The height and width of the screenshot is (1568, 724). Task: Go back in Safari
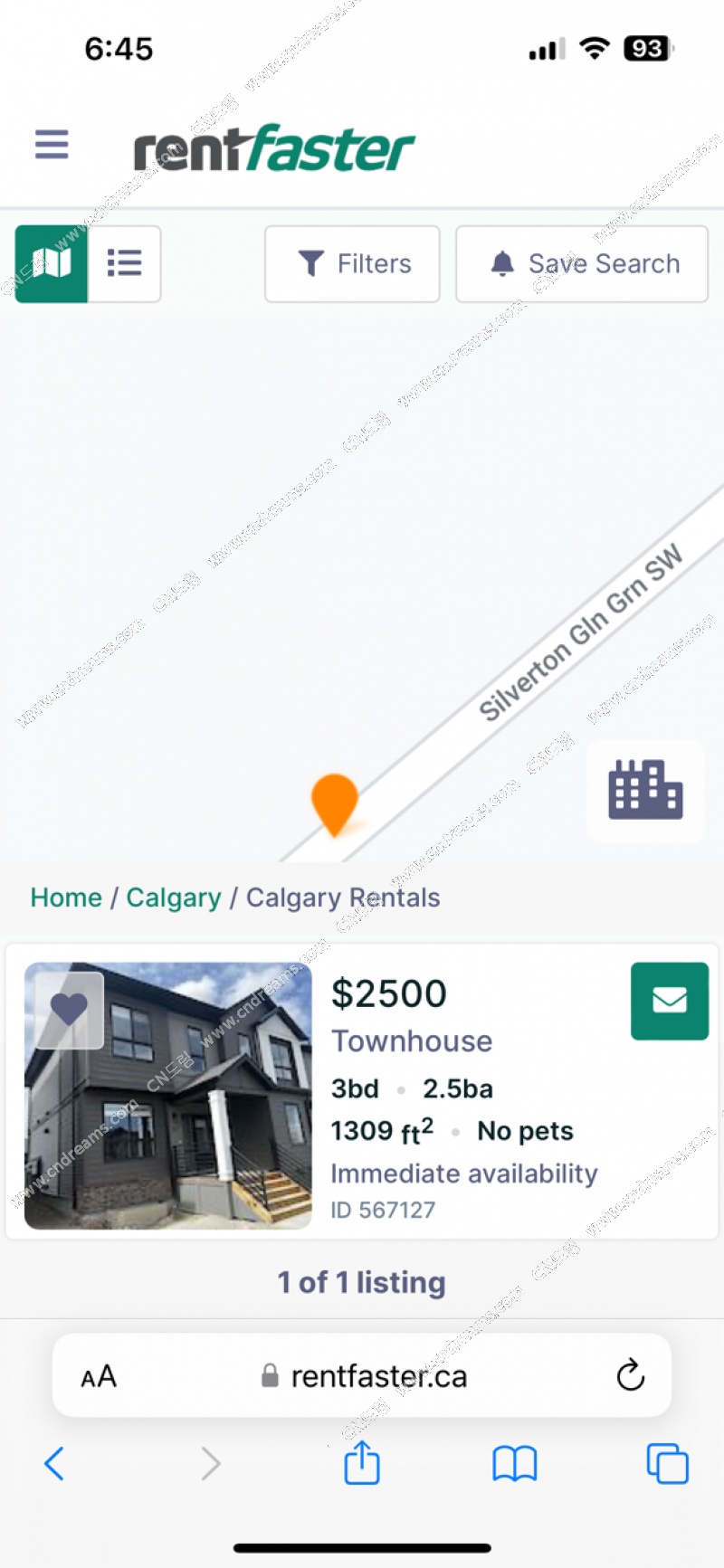[x=54, y=1463]
